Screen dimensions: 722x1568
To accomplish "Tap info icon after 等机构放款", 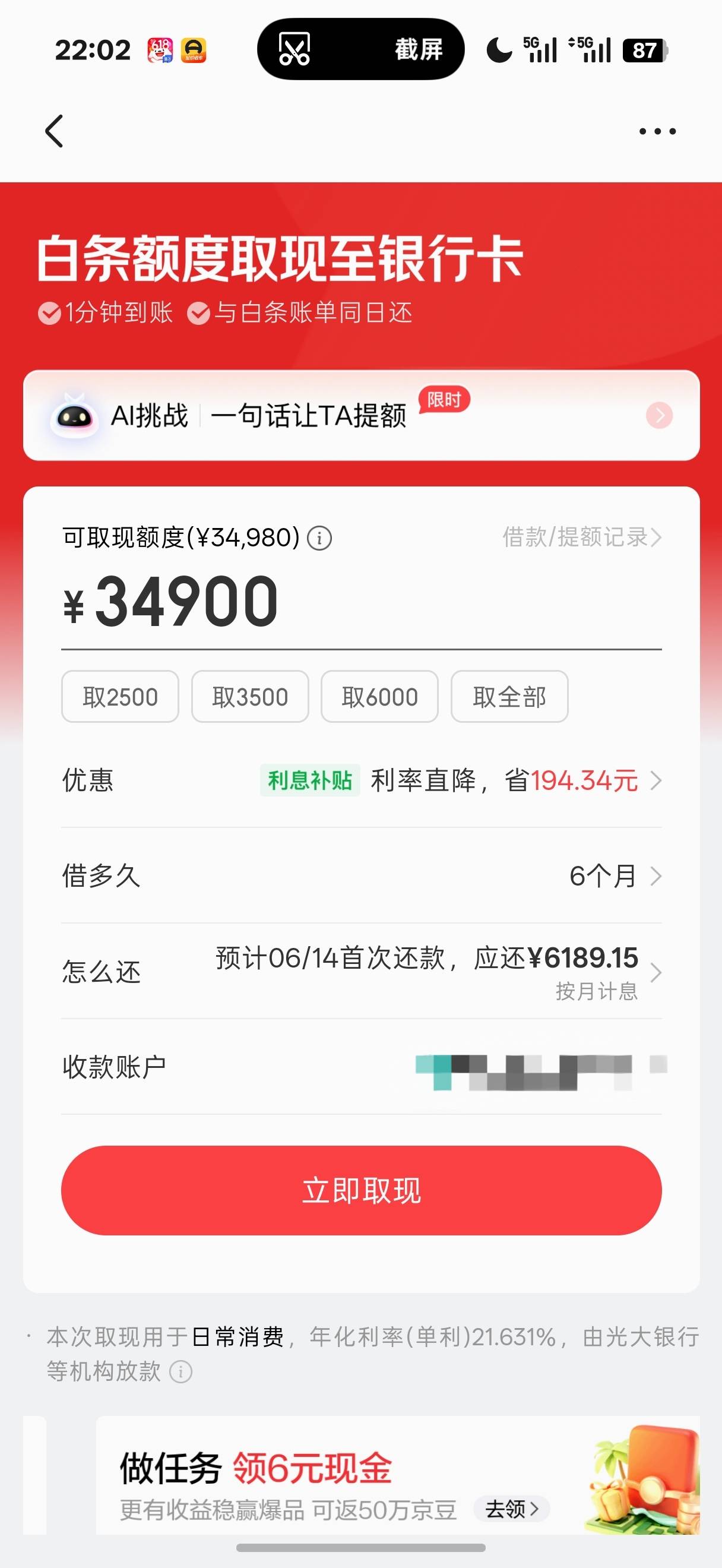I will pos(180,1372).
